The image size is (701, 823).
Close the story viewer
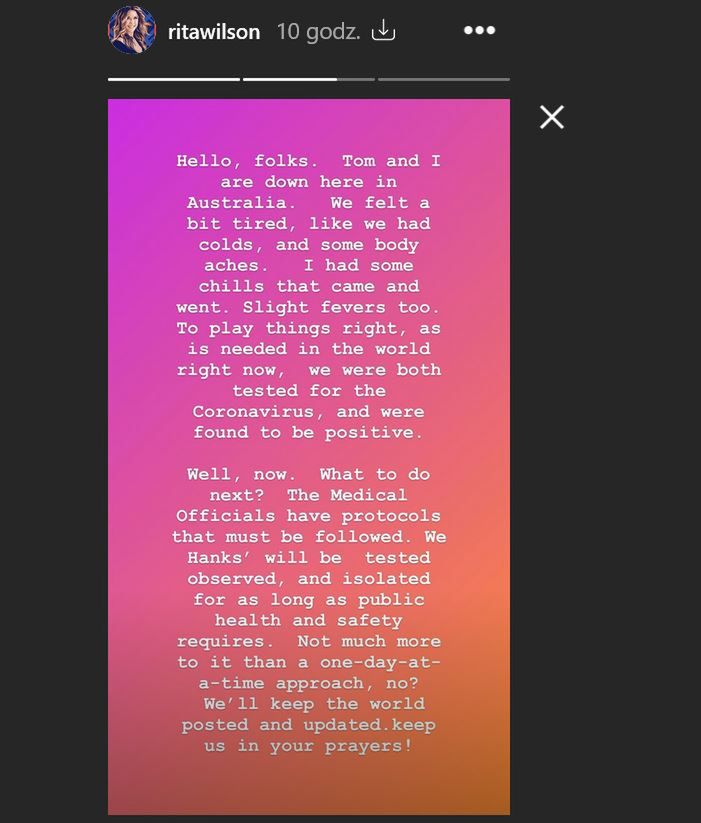551,117
